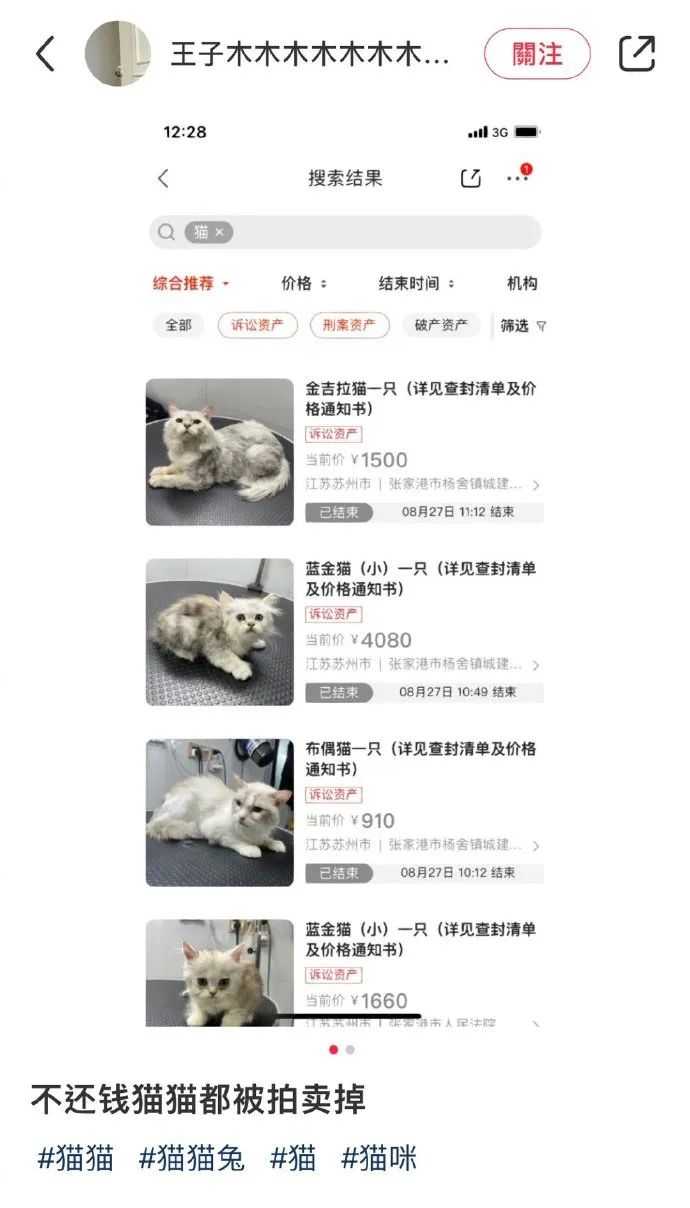Screen dimensions: 690x1208
Task: Share this post
Action: click(637, 53)
